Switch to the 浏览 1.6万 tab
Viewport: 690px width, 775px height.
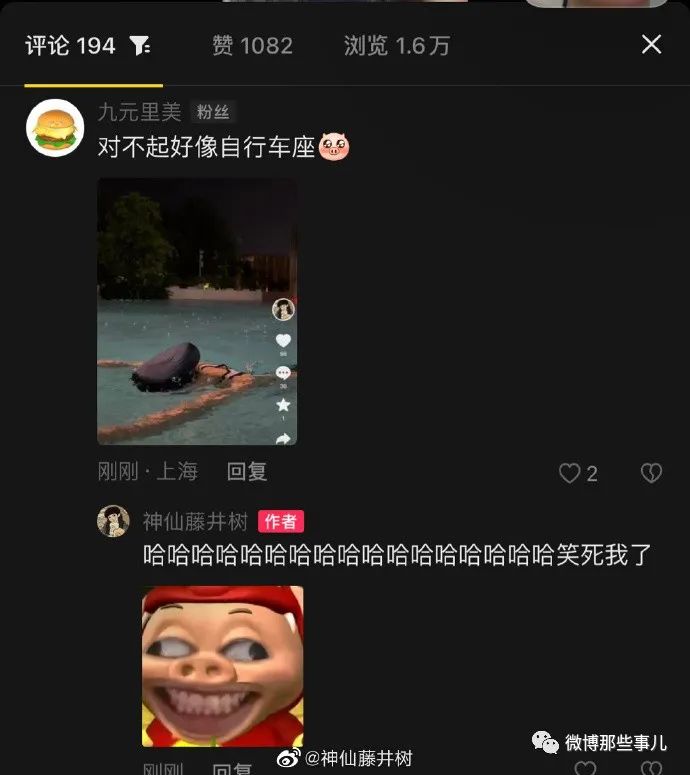pos(396,45)
